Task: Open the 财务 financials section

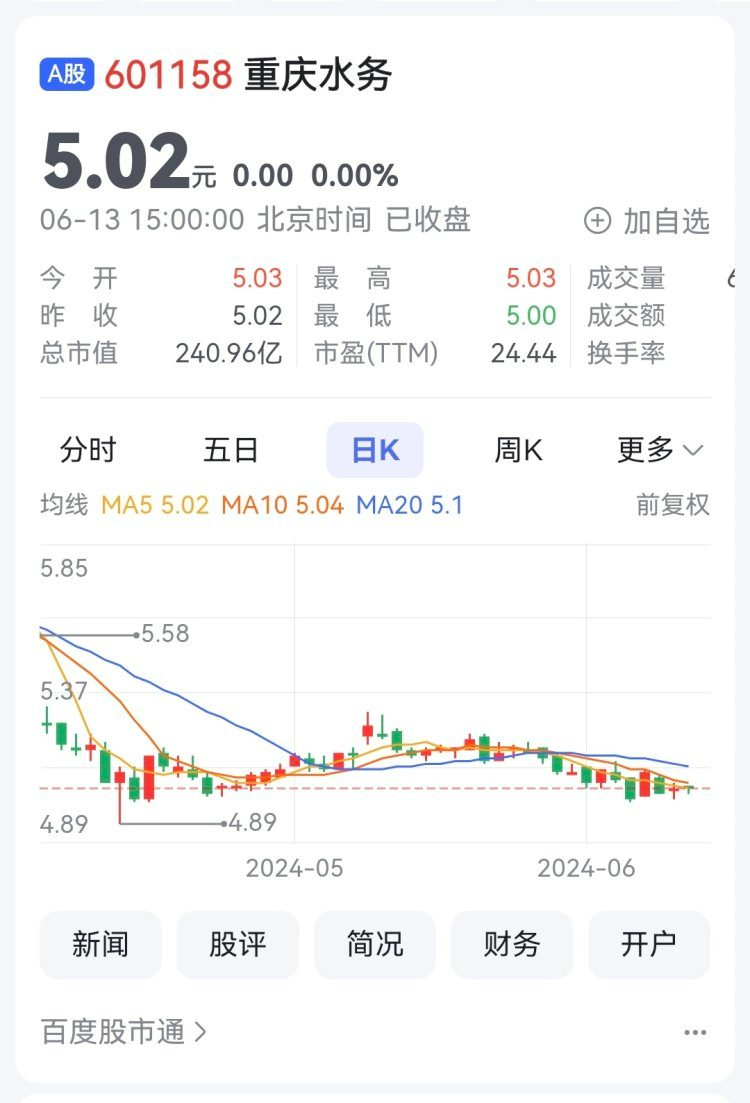Action: click(512, 944)
